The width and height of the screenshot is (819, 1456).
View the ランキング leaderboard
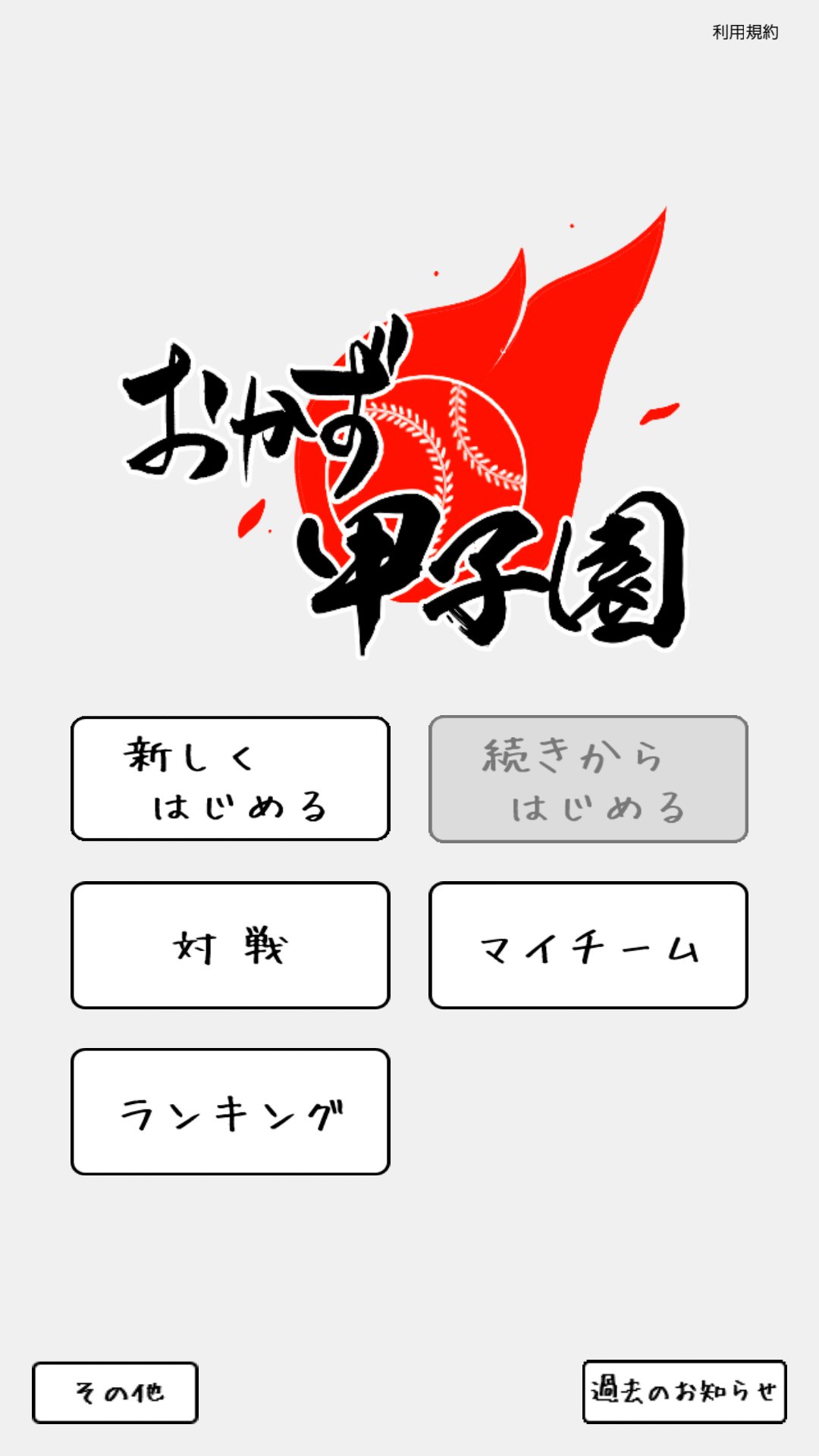[231, 1112]
